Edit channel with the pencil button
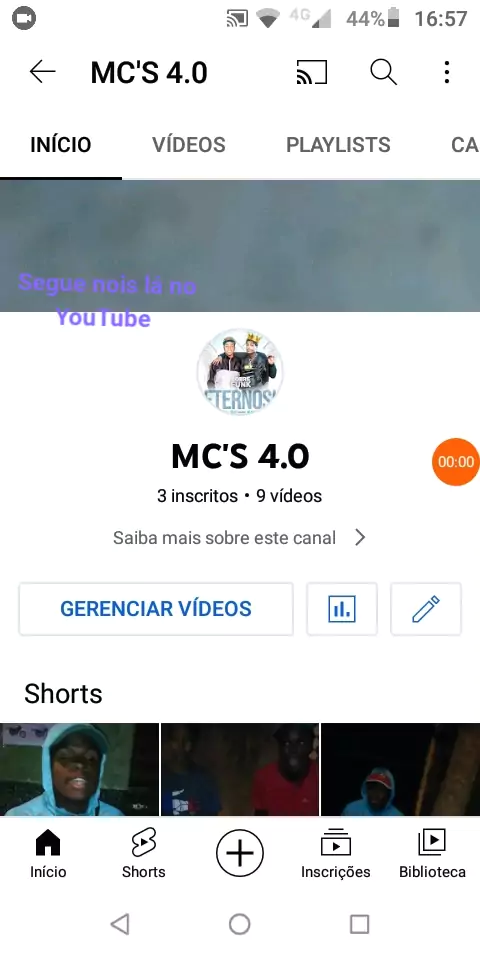This screenshot has width=480, height=960. click(426, 609)
